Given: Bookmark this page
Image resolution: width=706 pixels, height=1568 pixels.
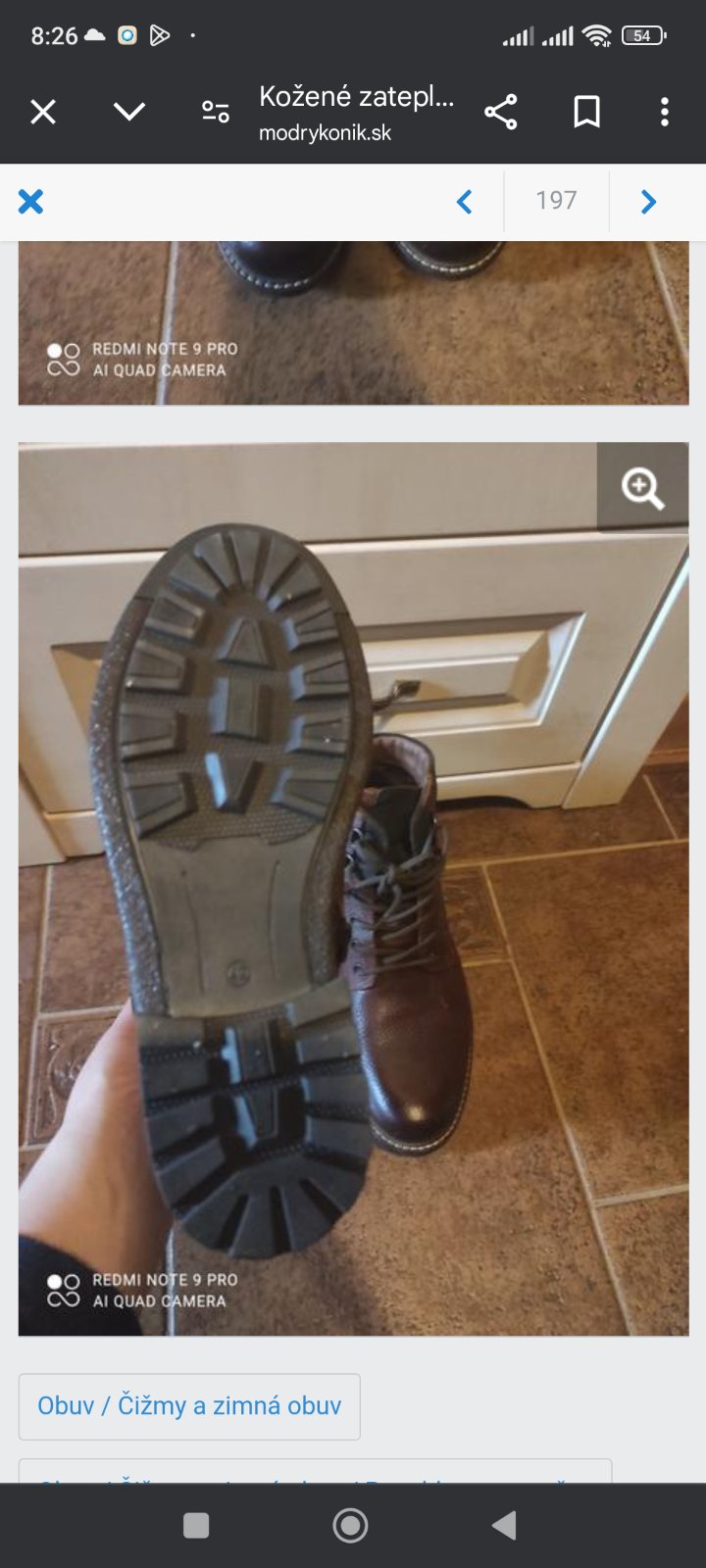Looking at the screenshot, I should click(x=586, y=113).
